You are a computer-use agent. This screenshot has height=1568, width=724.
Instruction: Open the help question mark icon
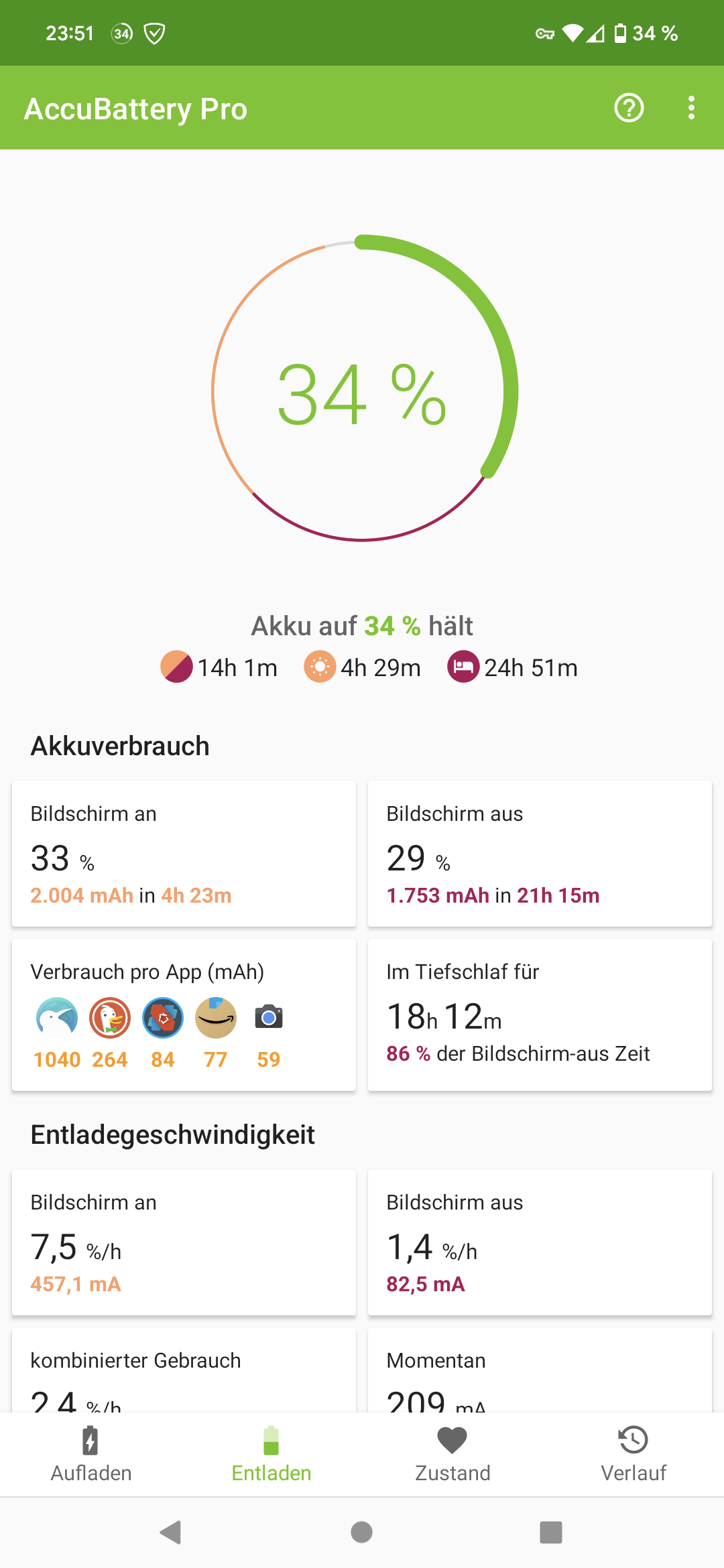coord(629,108)
